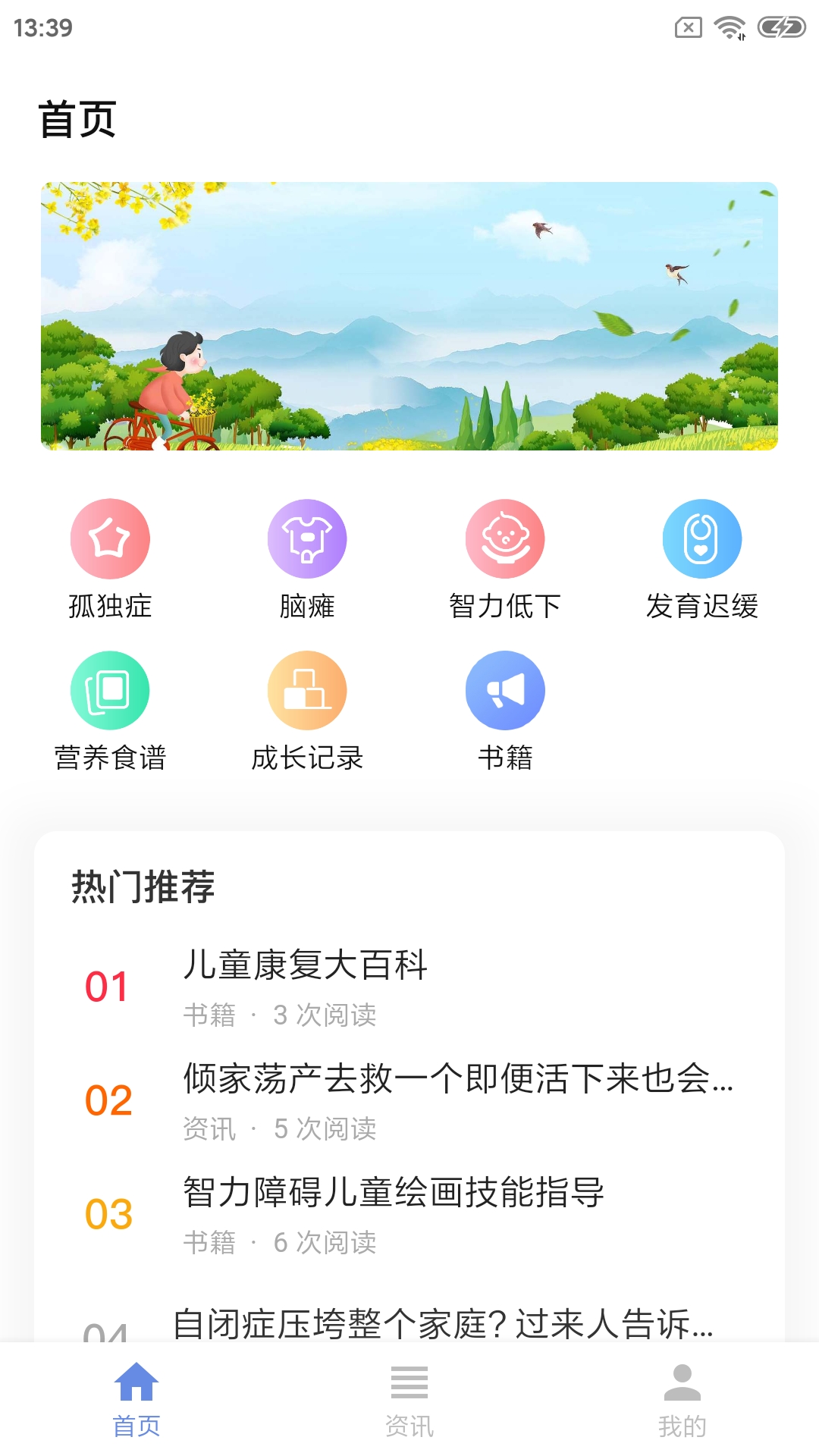Click the spring scenery banner image
This screenshot has height=1456, width=819.
tap(409, 314)
